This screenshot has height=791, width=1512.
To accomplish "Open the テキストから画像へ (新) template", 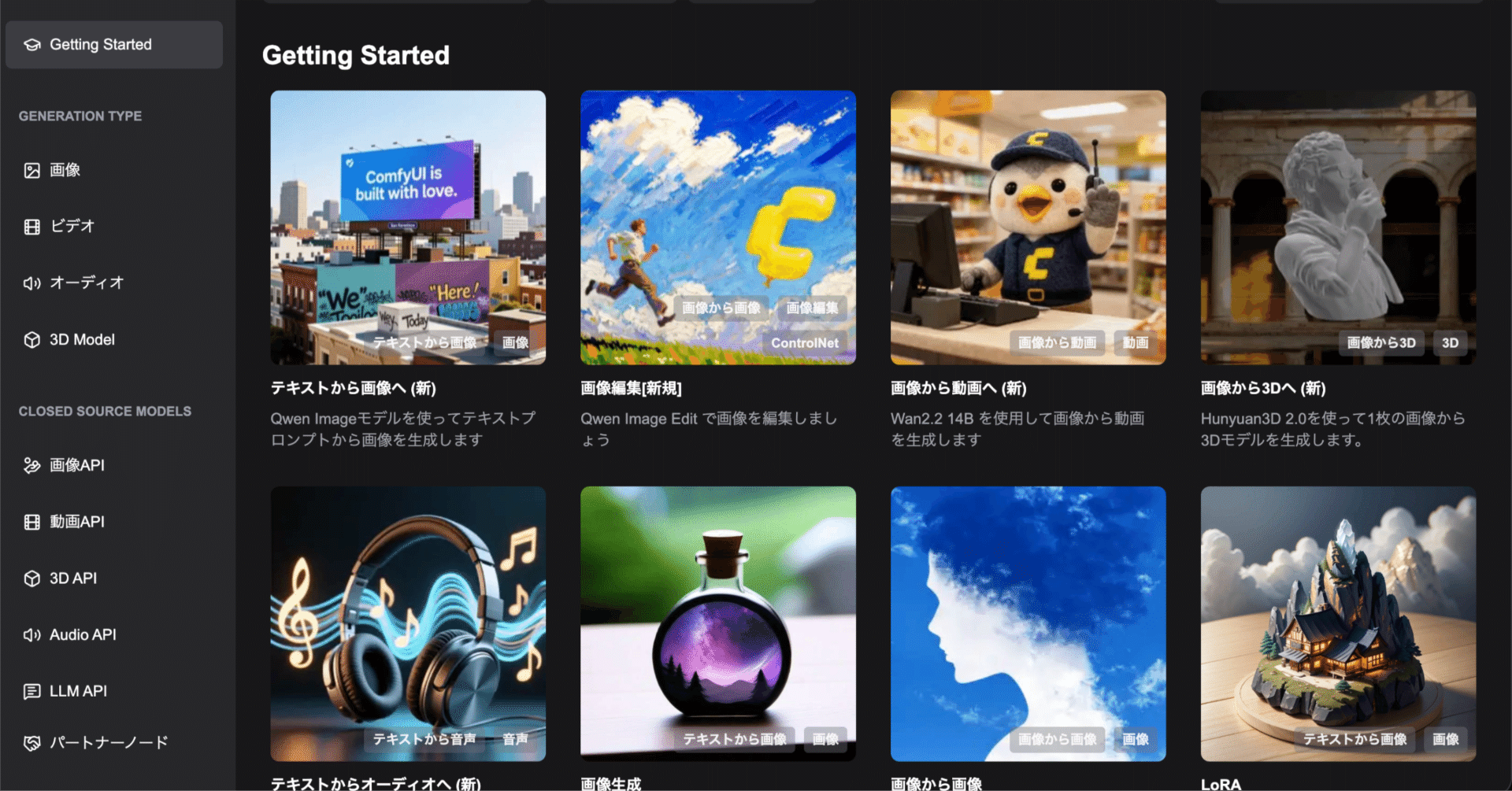I will pos(408,227).
